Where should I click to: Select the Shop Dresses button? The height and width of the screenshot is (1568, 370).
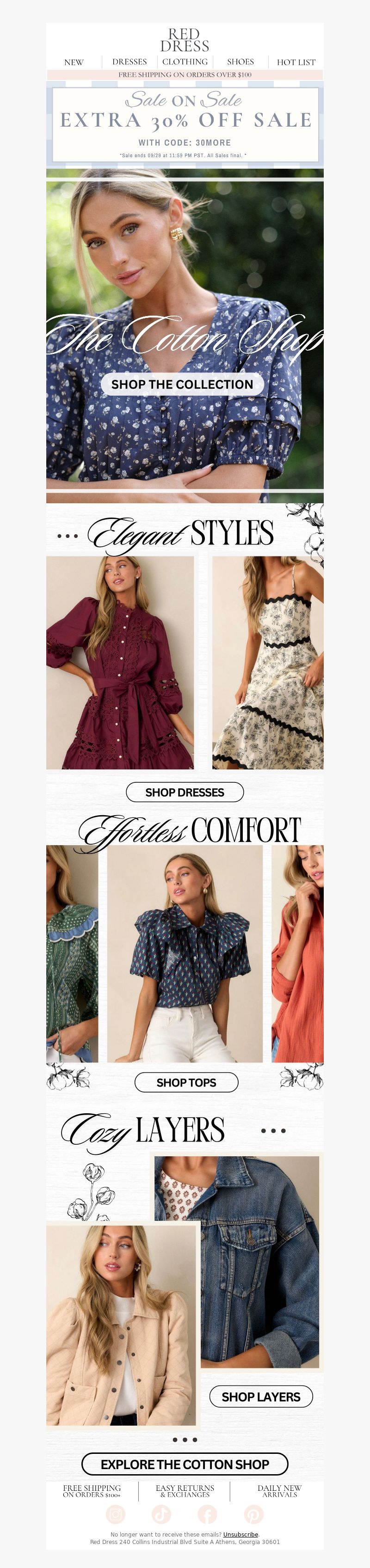[185, 792]
